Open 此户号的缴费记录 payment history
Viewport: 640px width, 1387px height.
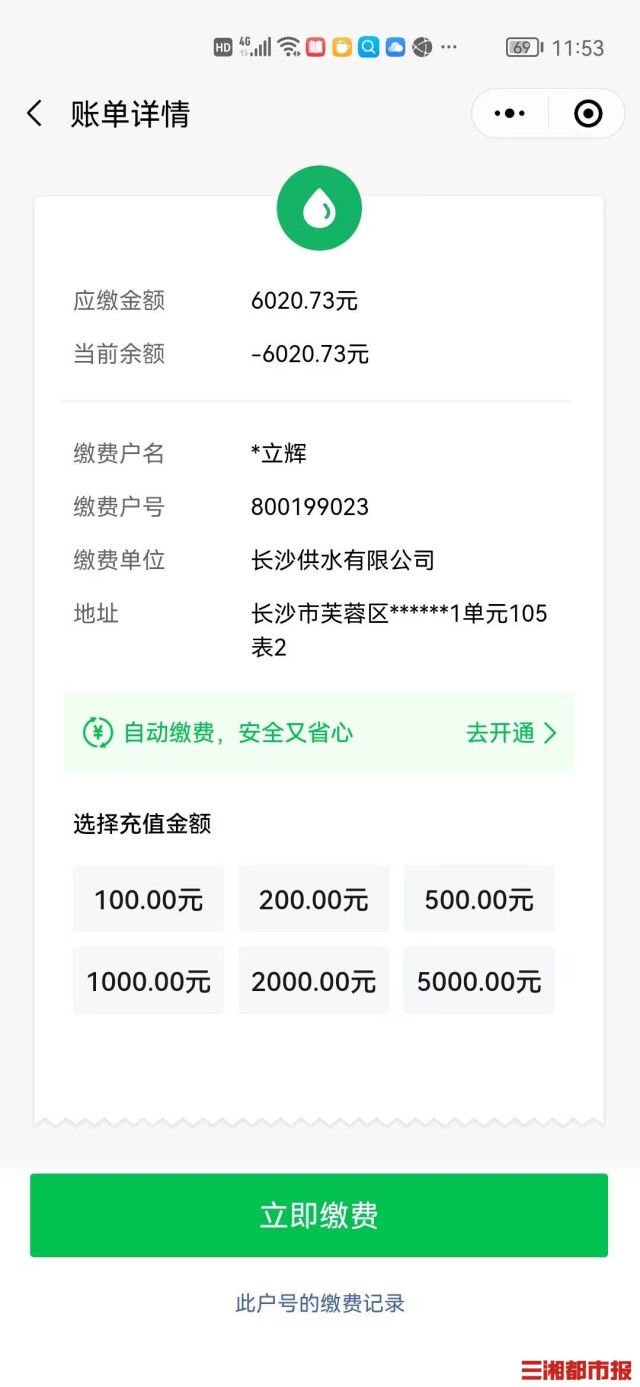[x=320, y=1303]
